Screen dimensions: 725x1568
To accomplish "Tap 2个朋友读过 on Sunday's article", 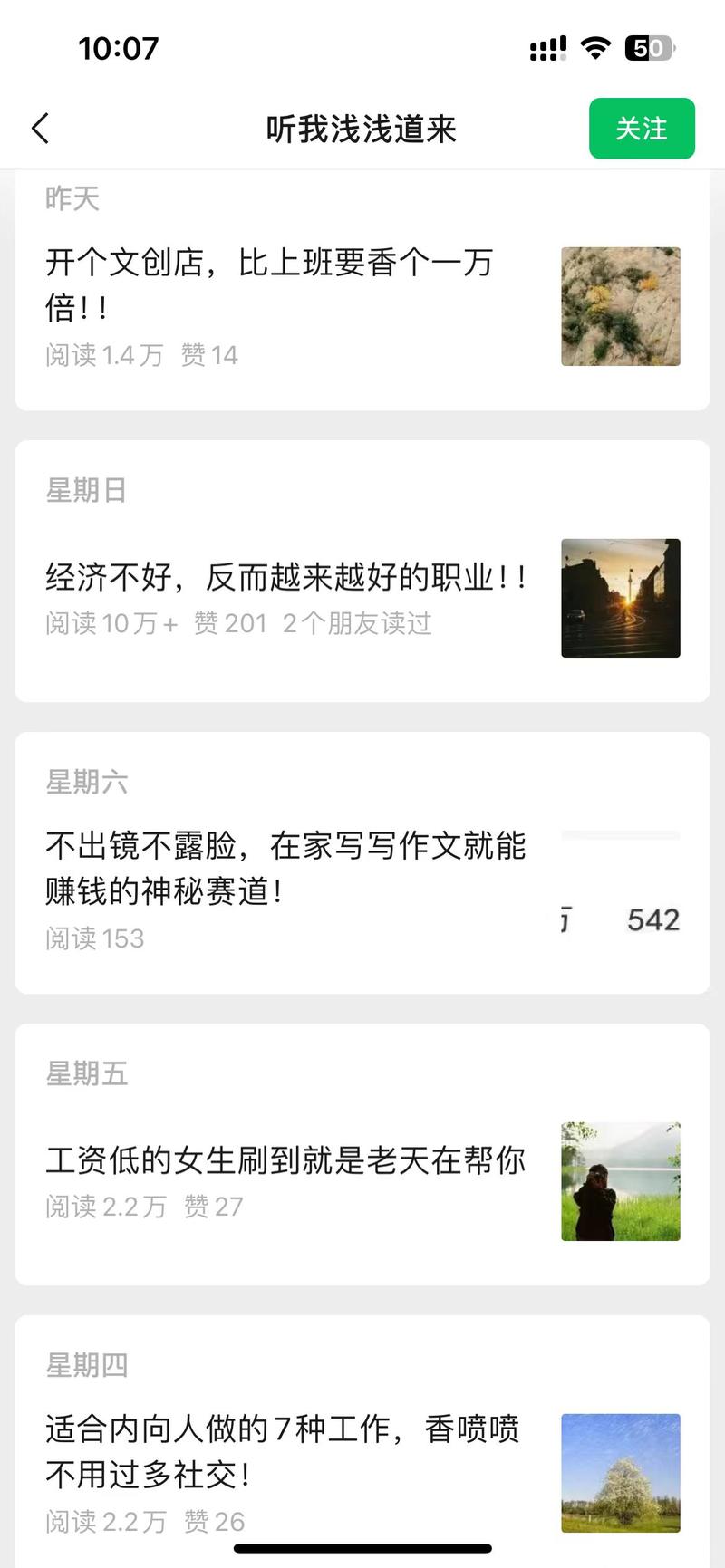I will [x=359, y=623].
